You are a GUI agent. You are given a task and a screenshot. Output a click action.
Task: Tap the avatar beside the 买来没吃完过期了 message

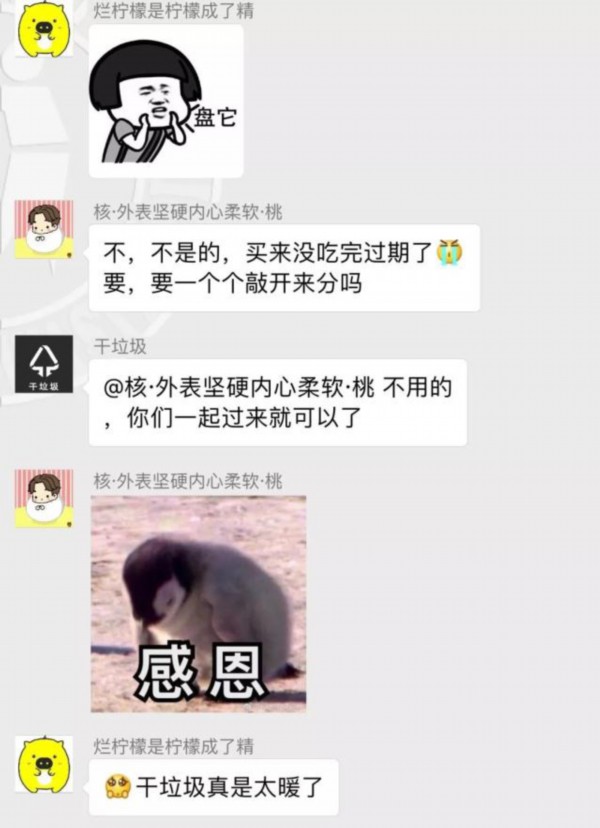45,230
